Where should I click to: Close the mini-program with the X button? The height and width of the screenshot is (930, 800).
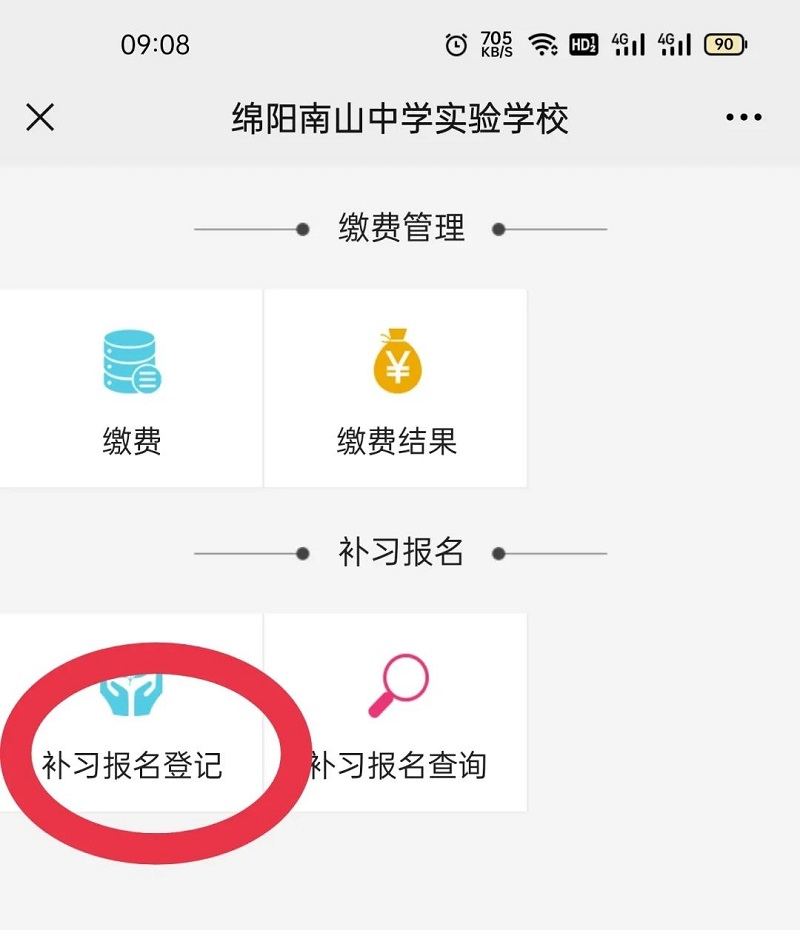point(40,117)
